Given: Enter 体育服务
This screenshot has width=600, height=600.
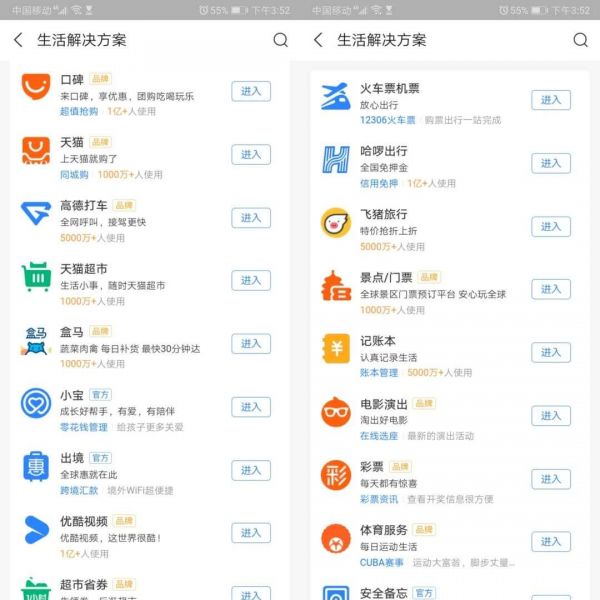Looking at the screenshot, I should [551, 541].
